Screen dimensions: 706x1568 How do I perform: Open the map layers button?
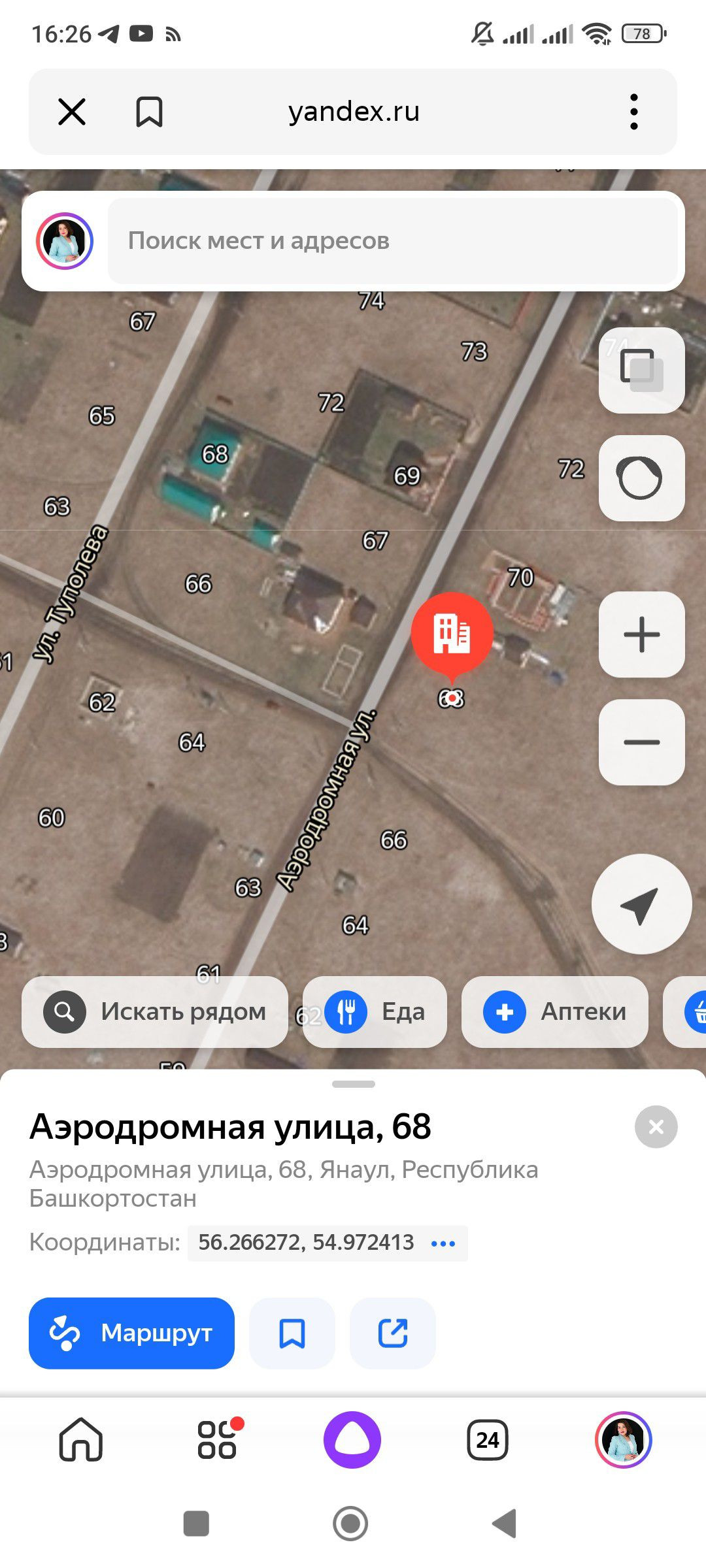(x=641, y=370)
